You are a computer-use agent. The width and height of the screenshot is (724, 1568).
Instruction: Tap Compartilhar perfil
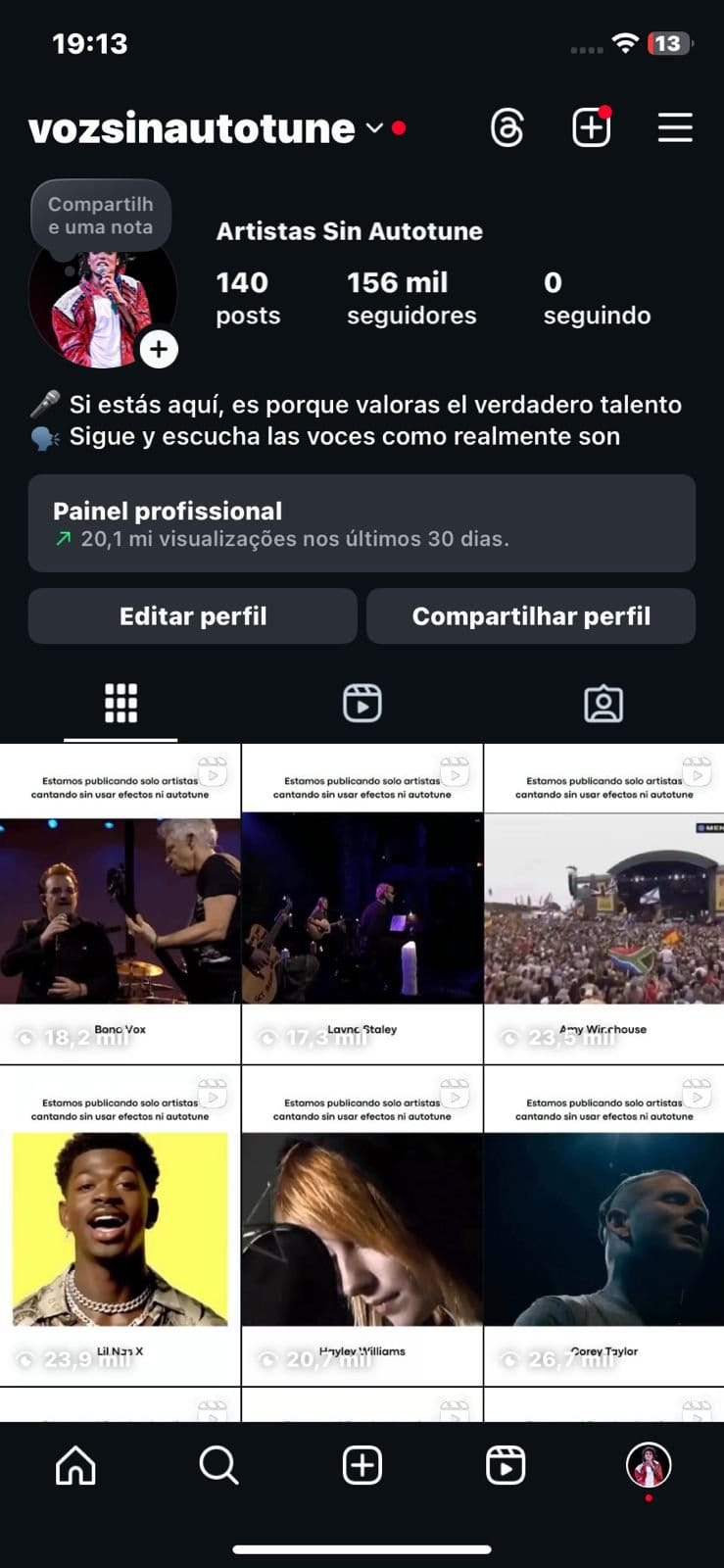click(x=531, y=616)
